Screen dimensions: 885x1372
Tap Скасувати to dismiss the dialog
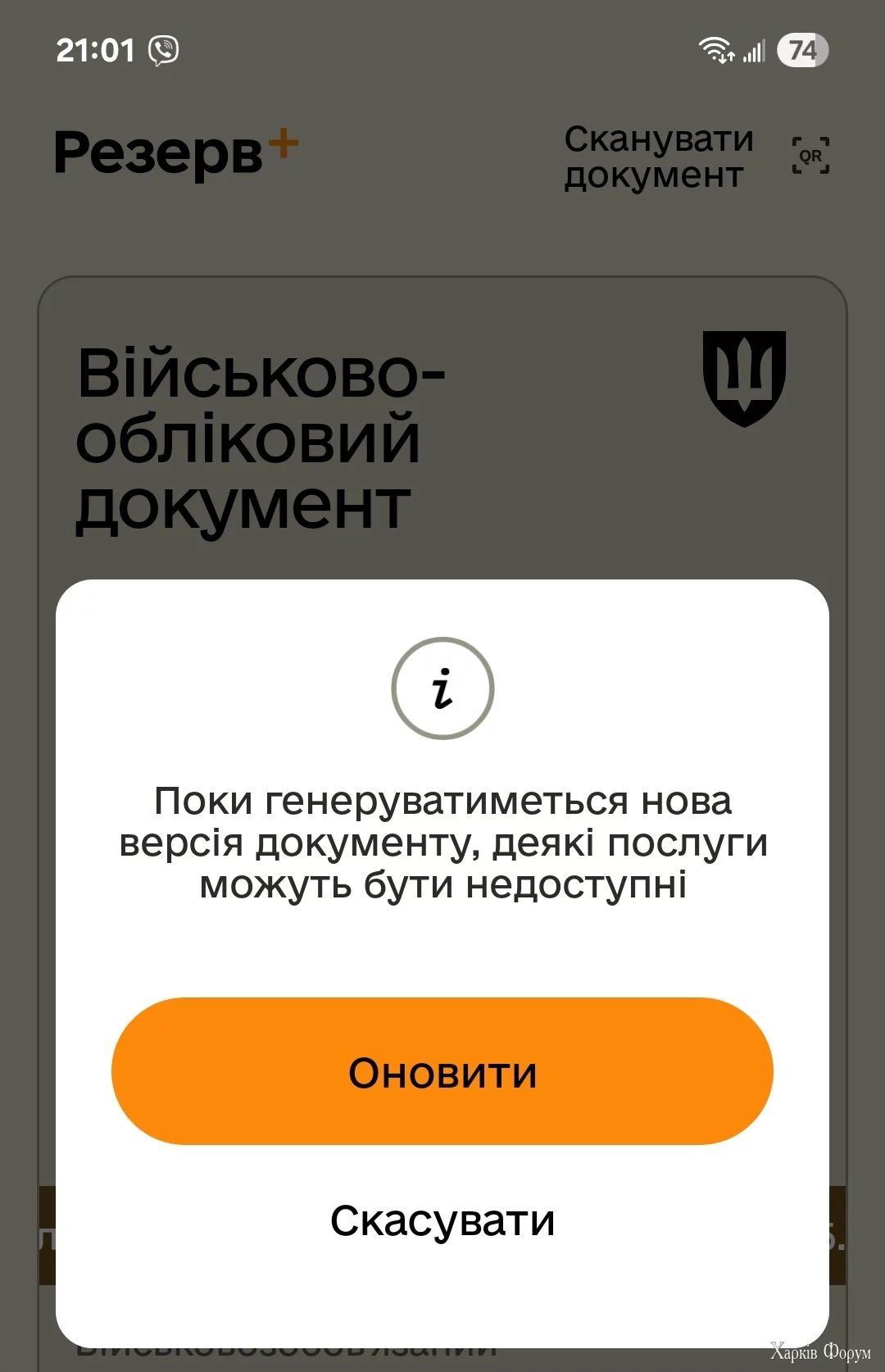pos(442,1220)
